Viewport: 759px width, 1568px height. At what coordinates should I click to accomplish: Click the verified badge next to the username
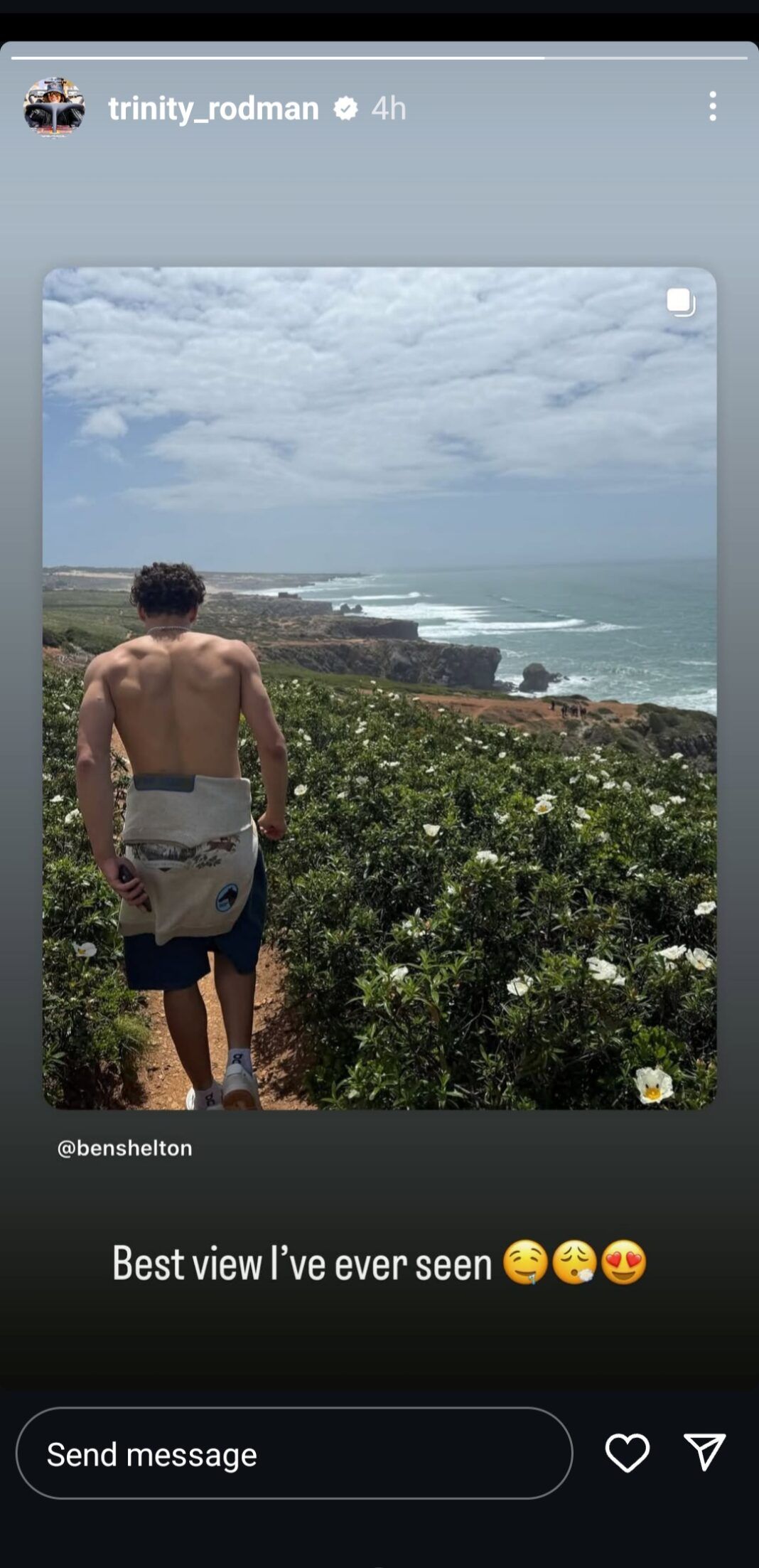coord(346,108)
